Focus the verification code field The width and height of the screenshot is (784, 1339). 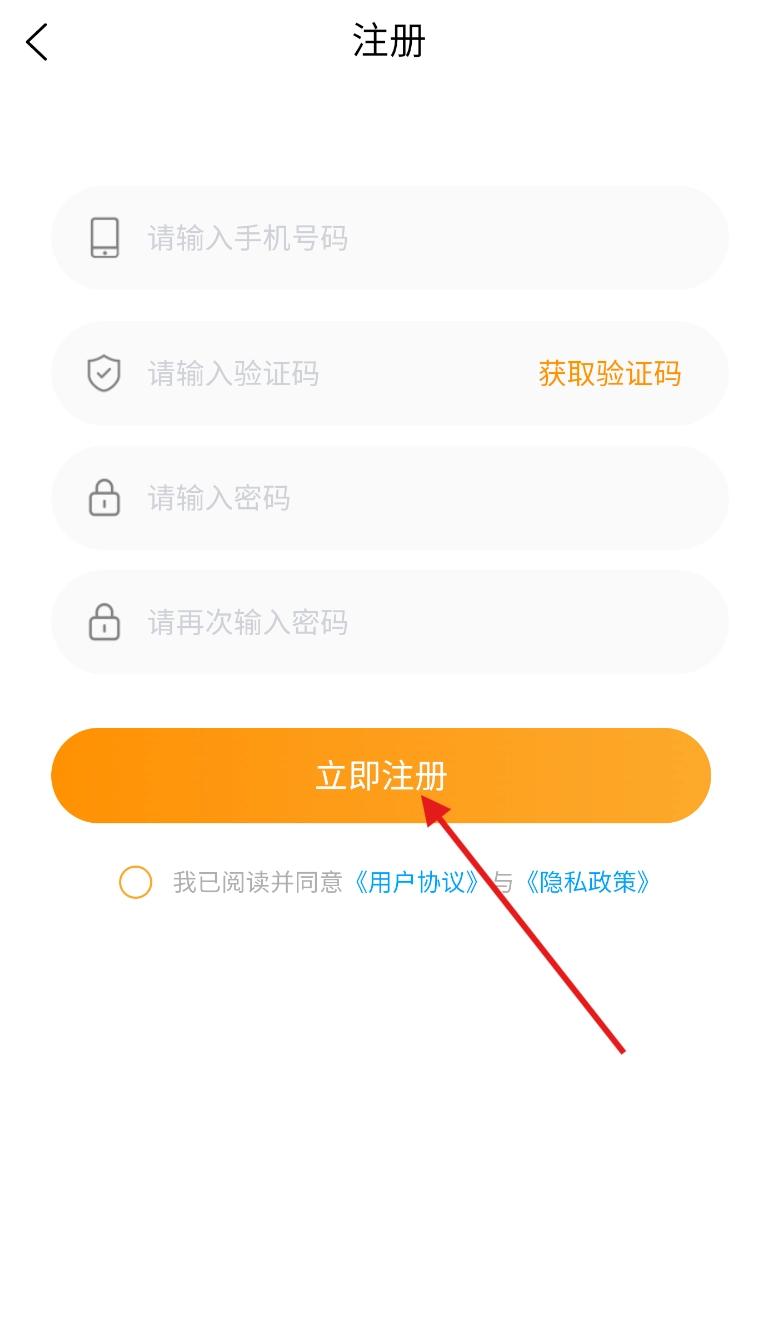tap(320, 374)
